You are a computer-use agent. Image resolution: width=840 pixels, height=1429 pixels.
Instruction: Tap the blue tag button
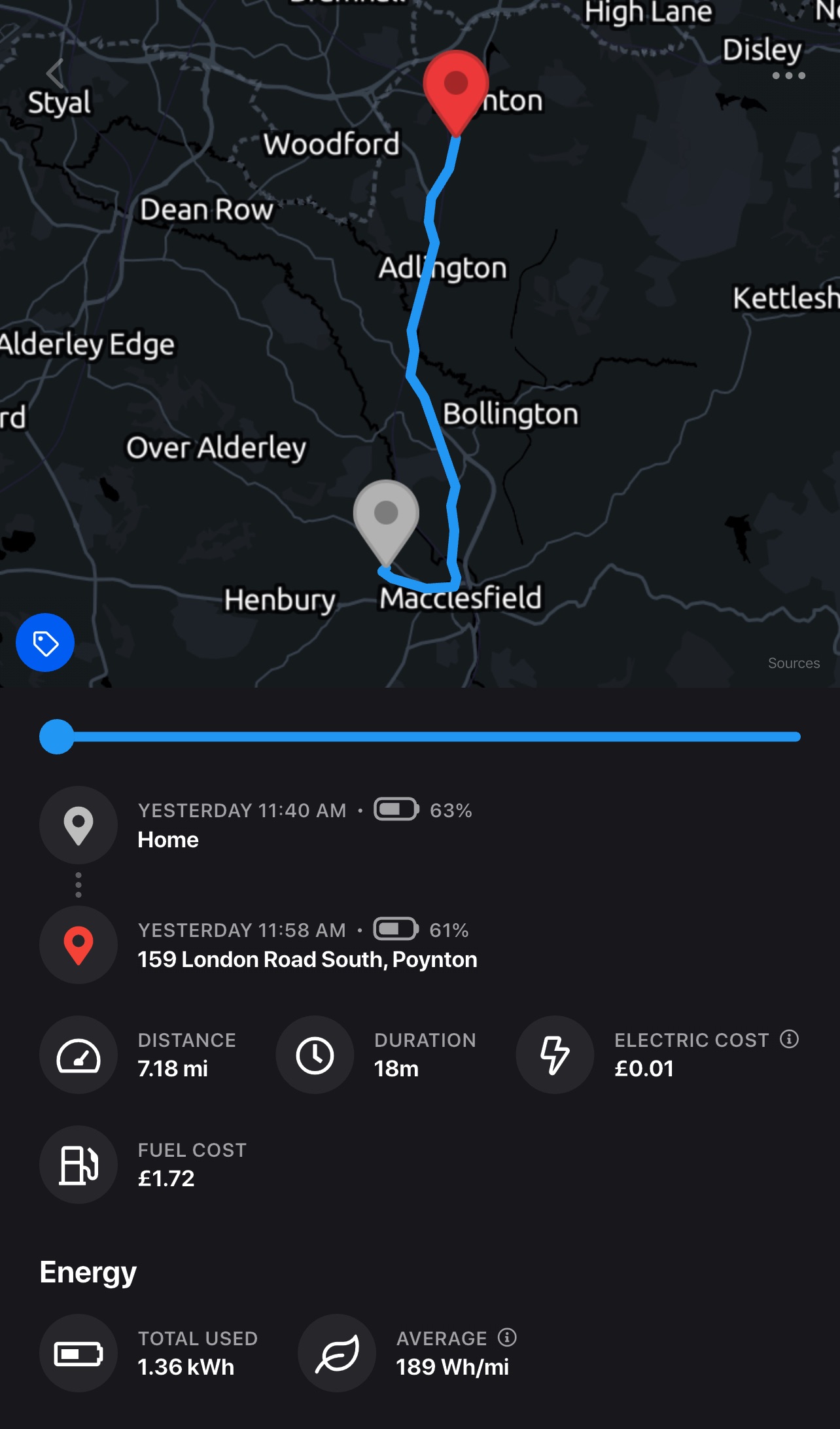coord(45,643)
